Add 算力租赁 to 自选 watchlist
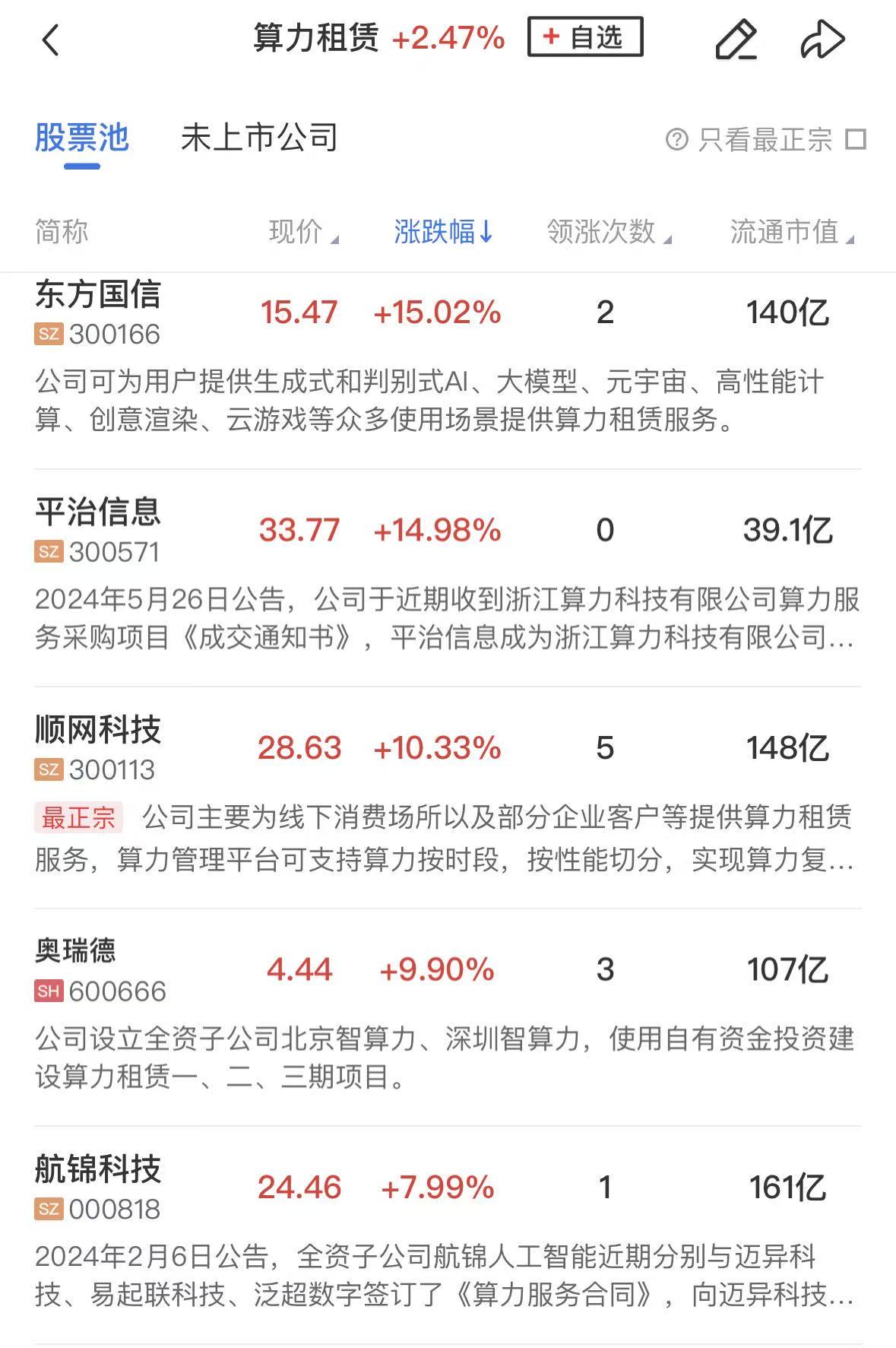Image resolution: width=896 pixels, height=1348 pixels. click(584, 37)
